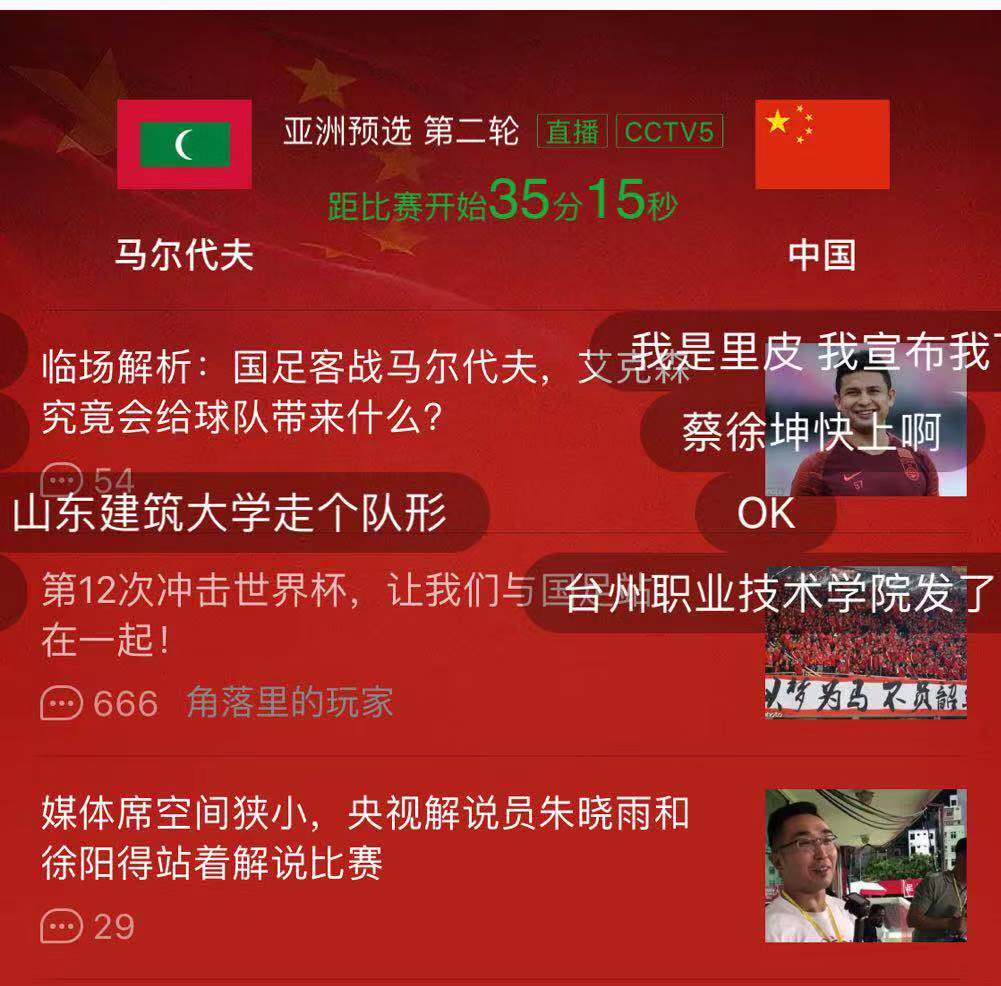View the 29 comments on the 媒体席 article
1001x986 pixels.
(88, 927)
